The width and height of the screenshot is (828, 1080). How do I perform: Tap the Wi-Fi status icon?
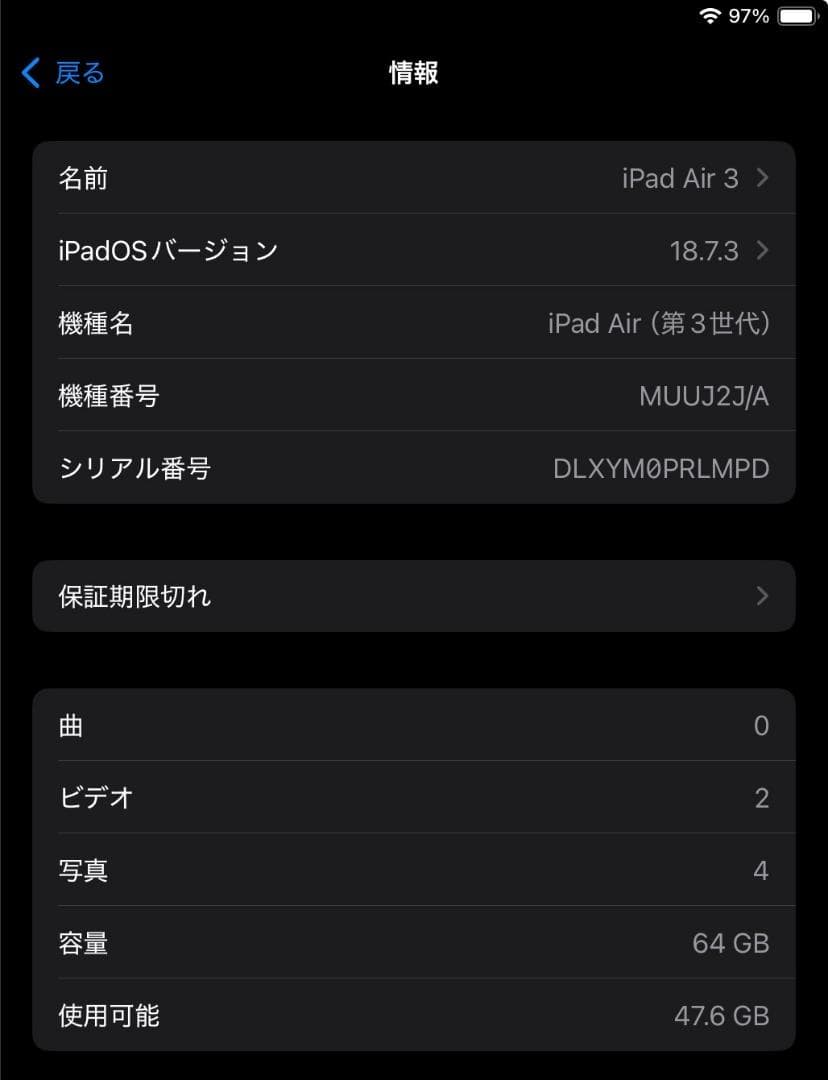(x=712, y=16)
